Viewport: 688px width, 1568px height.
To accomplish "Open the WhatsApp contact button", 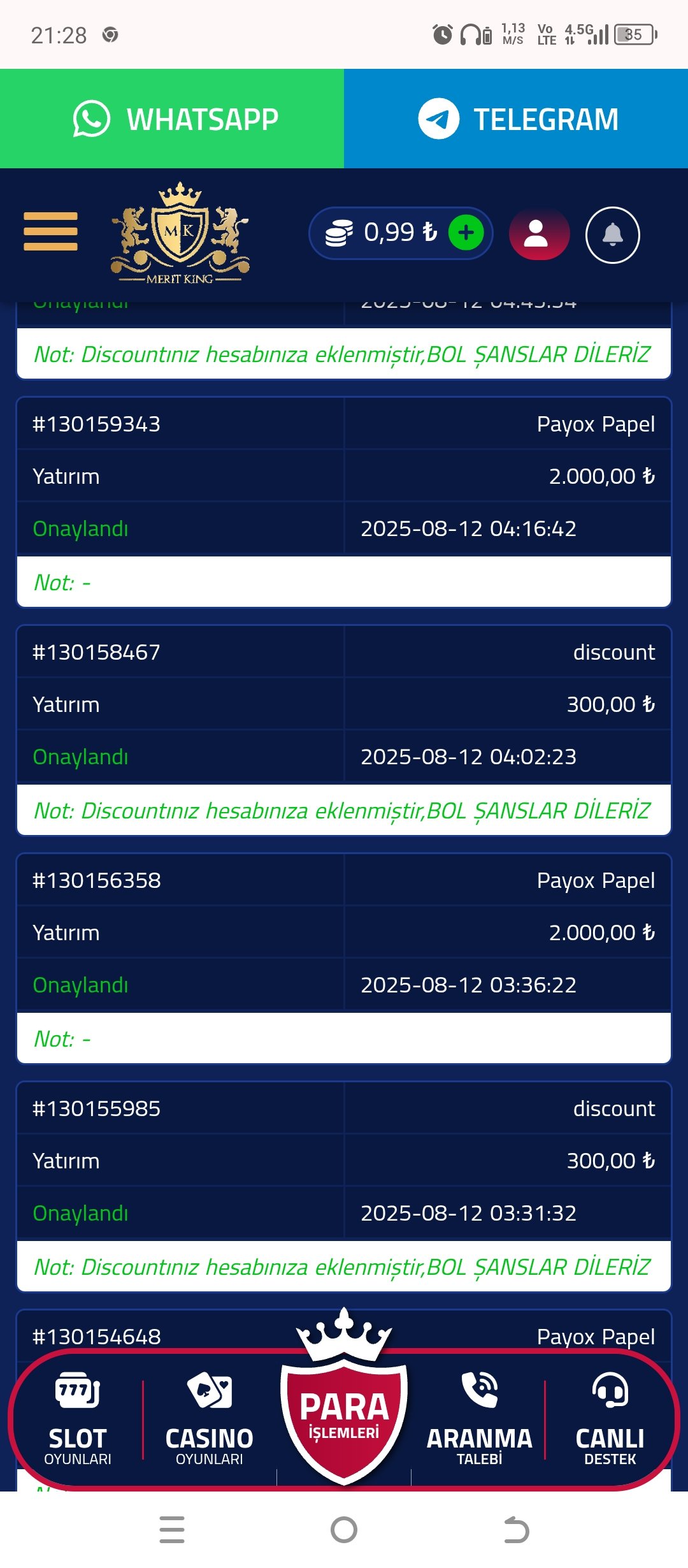I will (x=172, y=119).
